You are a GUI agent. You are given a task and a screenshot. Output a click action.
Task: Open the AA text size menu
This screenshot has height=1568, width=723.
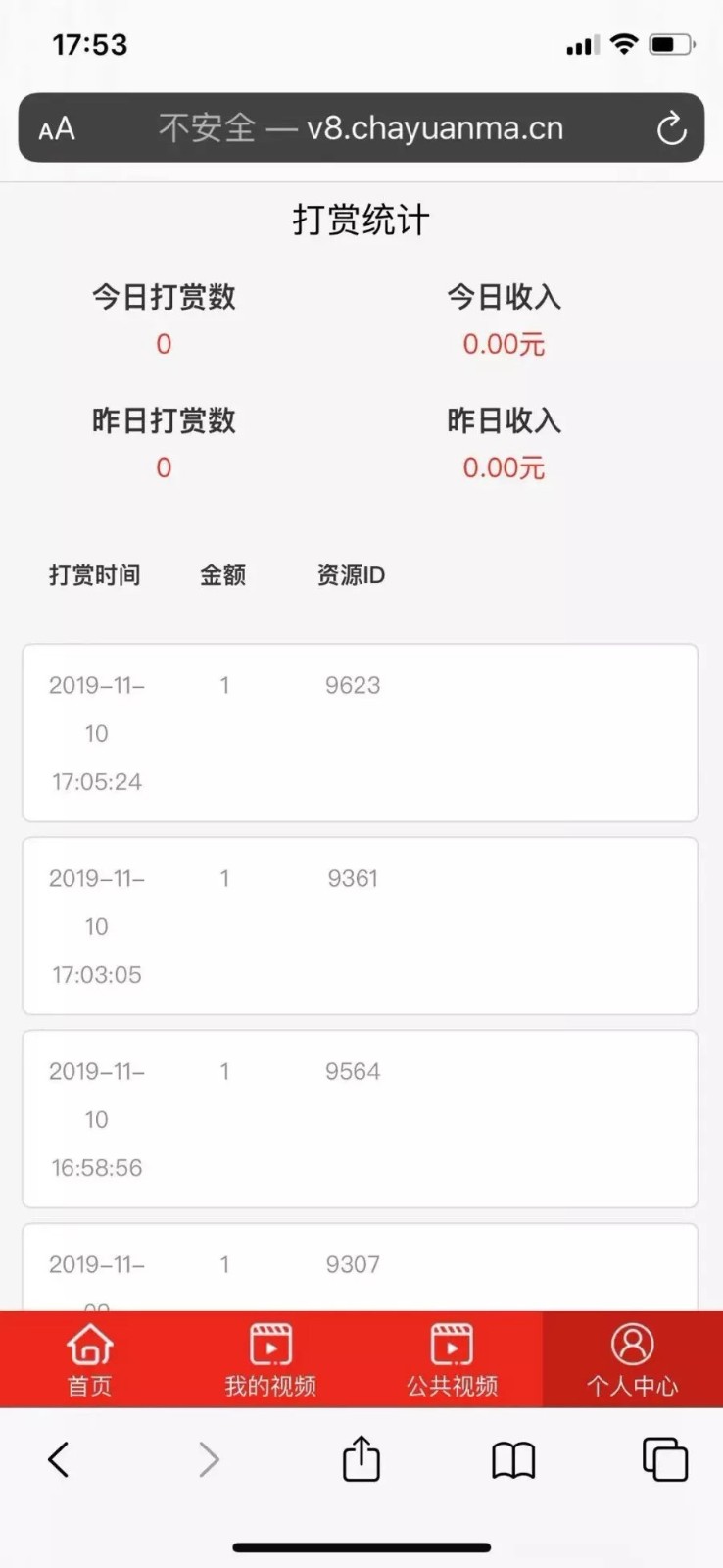57,128
